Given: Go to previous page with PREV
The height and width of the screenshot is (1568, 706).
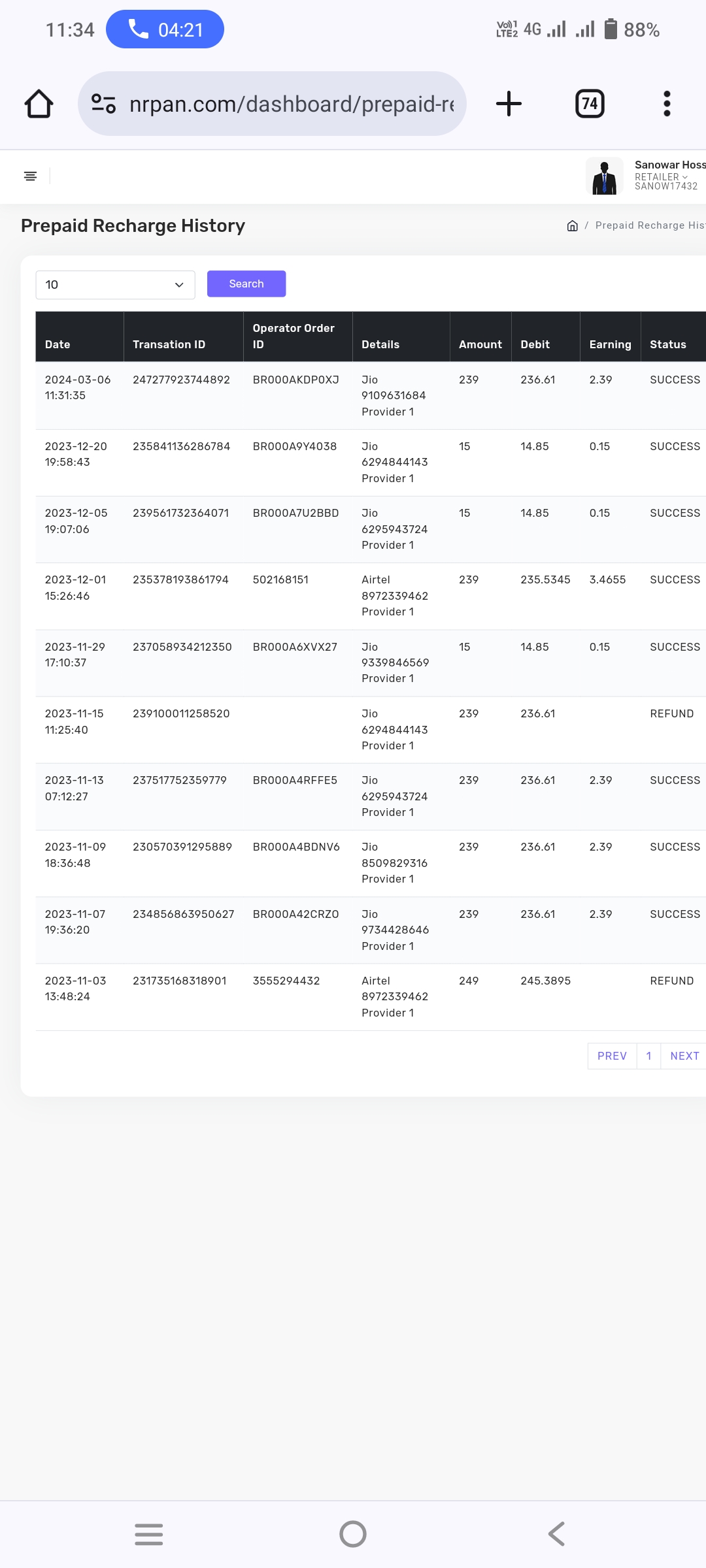Looking at the screenshot, I should 612,1056.
